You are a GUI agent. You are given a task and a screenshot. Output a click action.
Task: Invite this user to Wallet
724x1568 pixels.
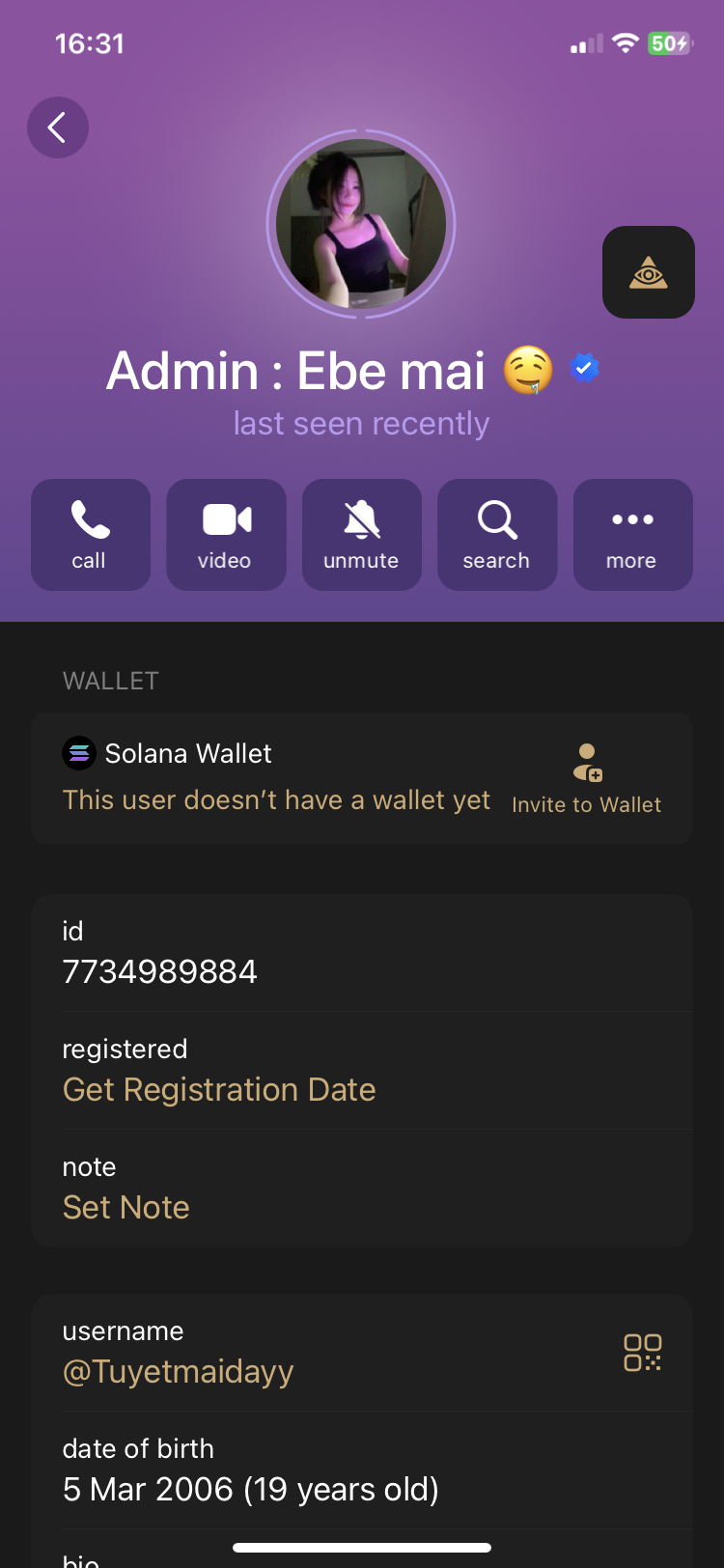[x=587, y=778]
